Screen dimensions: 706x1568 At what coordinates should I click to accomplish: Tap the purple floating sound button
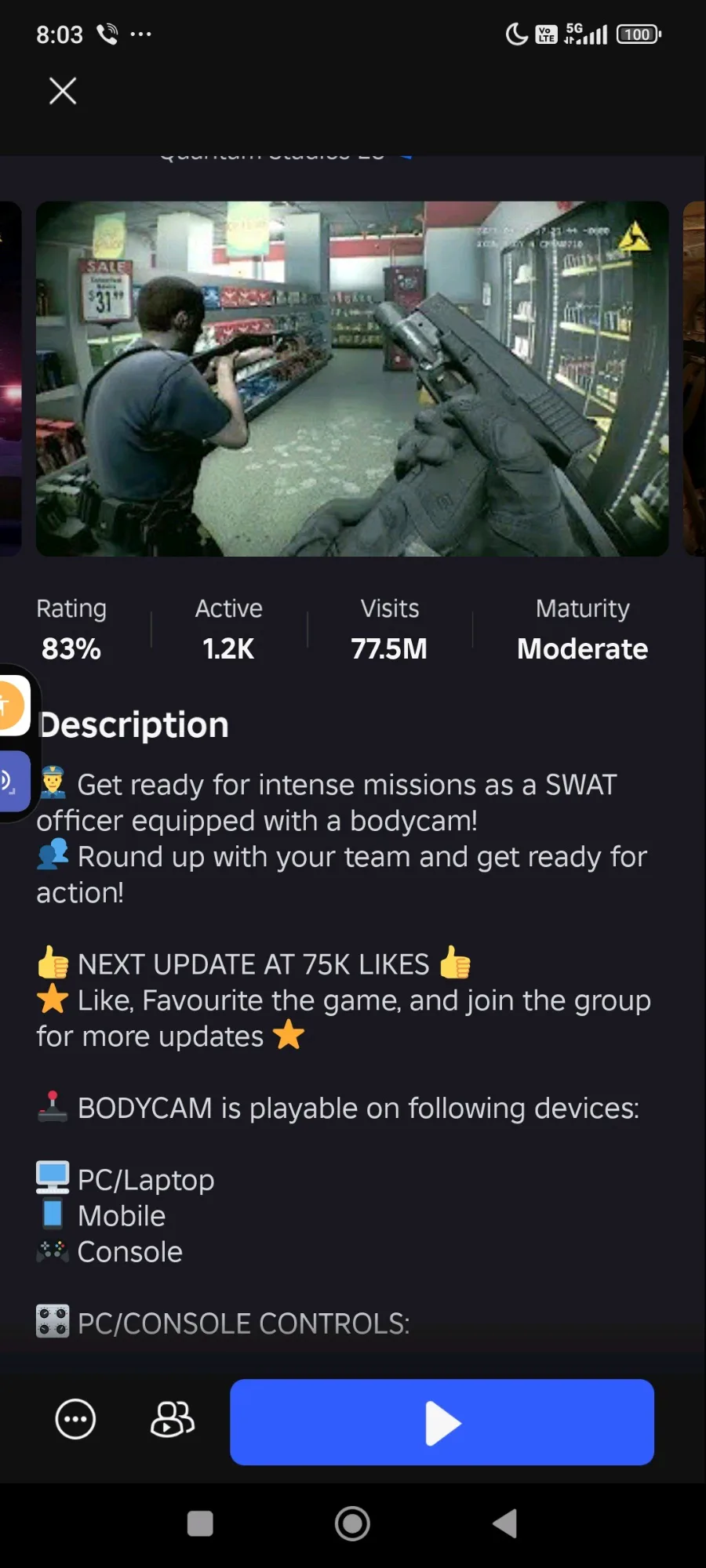pos(13,781)
